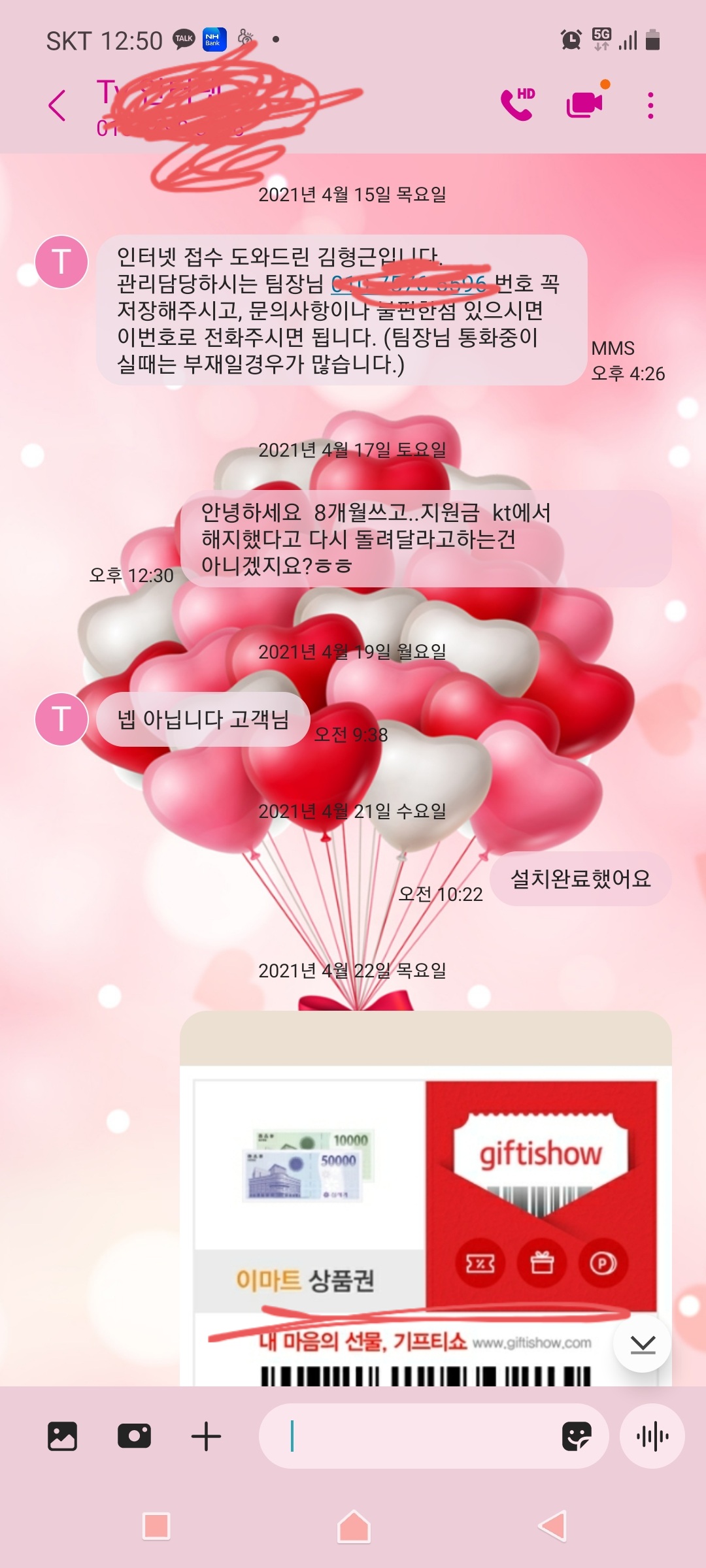Start a video call
Screen dimensions: 706x1568
(585, 105)
